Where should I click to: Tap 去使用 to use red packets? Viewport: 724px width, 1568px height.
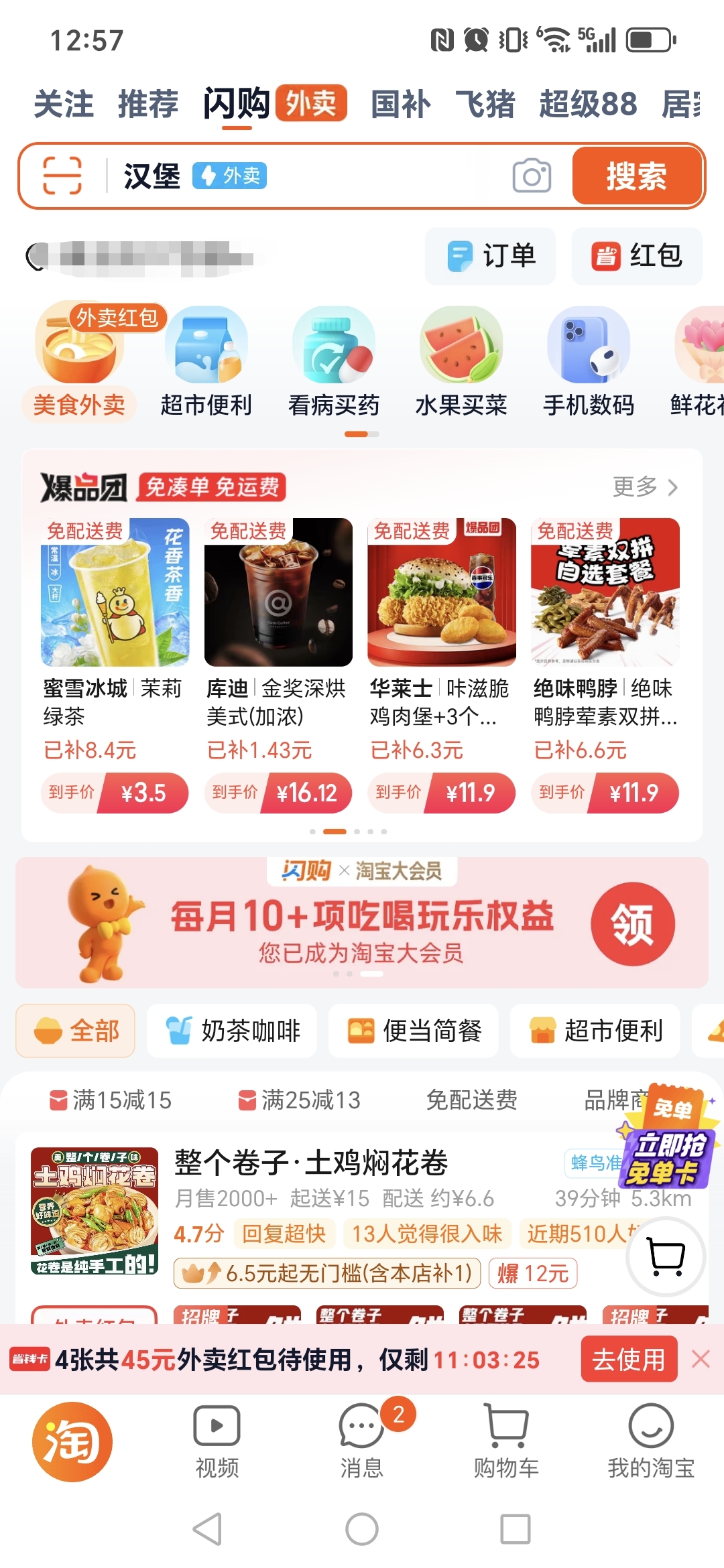tap(629, 1360)
